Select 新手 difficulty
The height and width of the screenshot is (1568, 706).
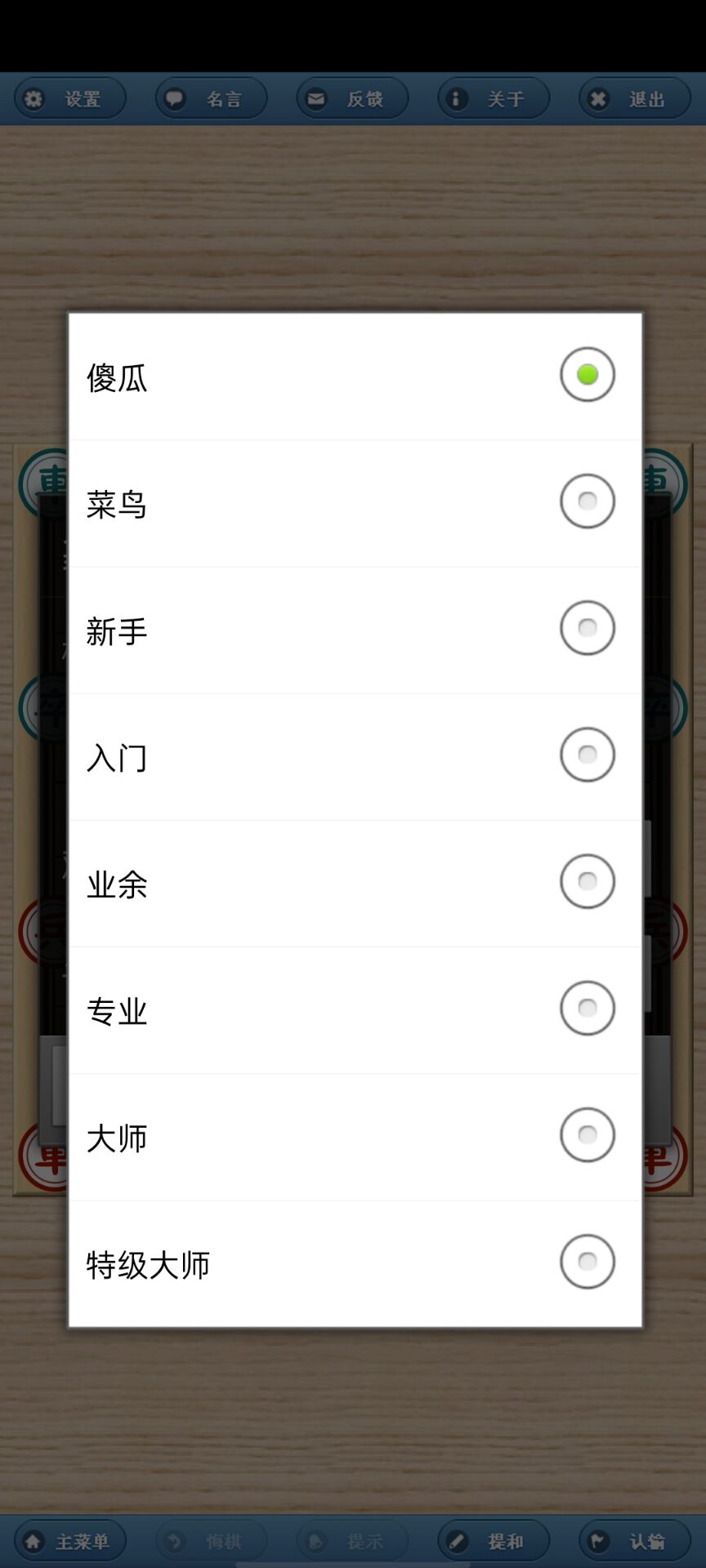coord(355,630)
